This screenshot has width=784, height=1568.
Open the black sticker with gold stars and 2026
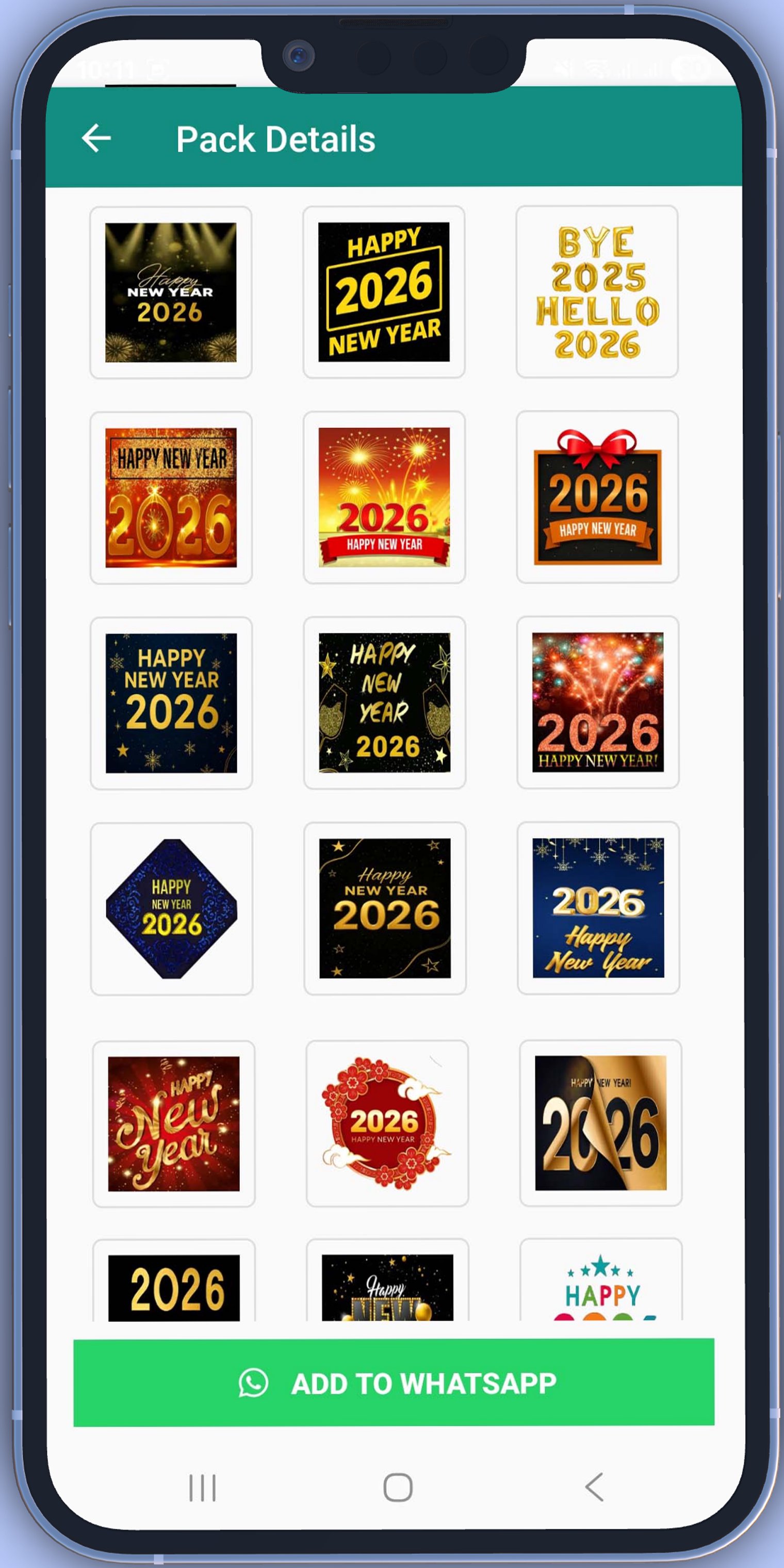[385, 908]
